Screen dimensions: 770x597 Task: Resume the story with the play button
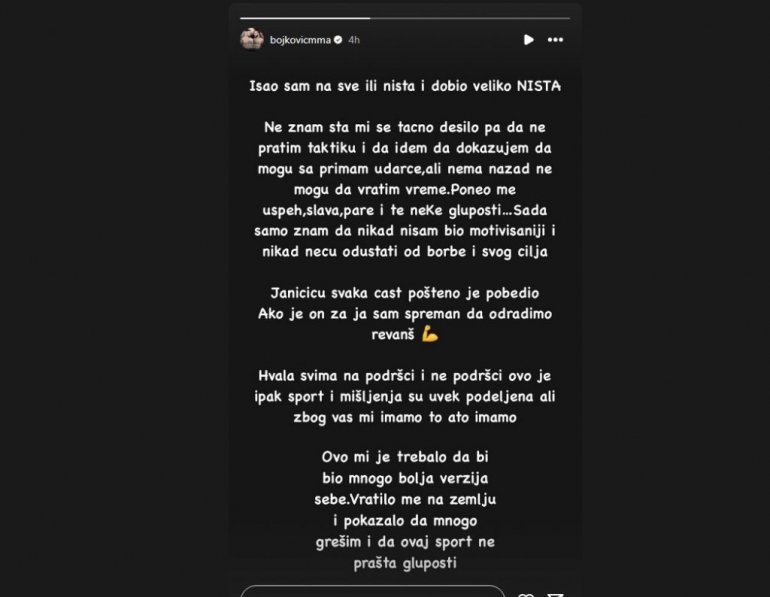pos(528,40)
